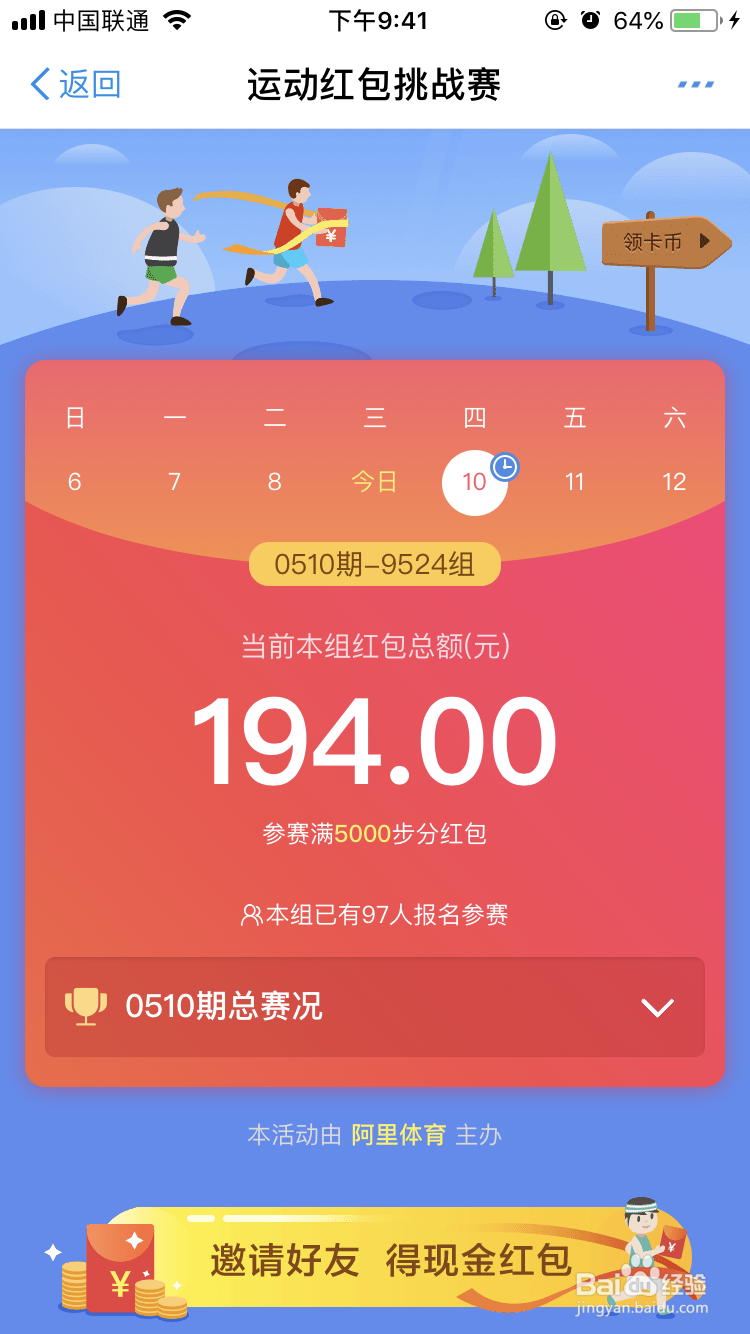Select 今日 in the calendar row

(x=375, y=482)
